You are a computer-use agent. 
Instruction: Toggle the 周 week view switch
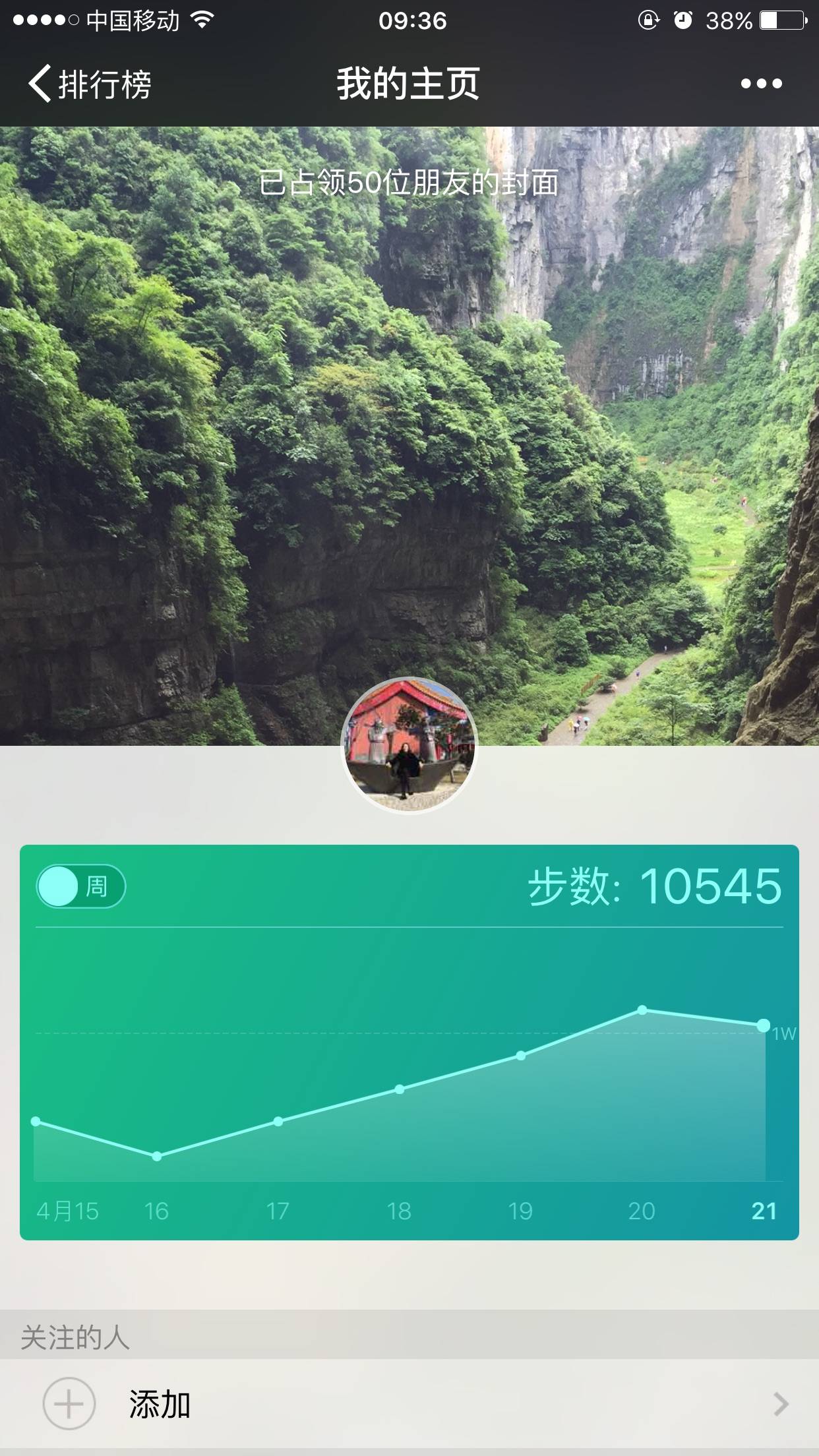click(x=80, y=886)
